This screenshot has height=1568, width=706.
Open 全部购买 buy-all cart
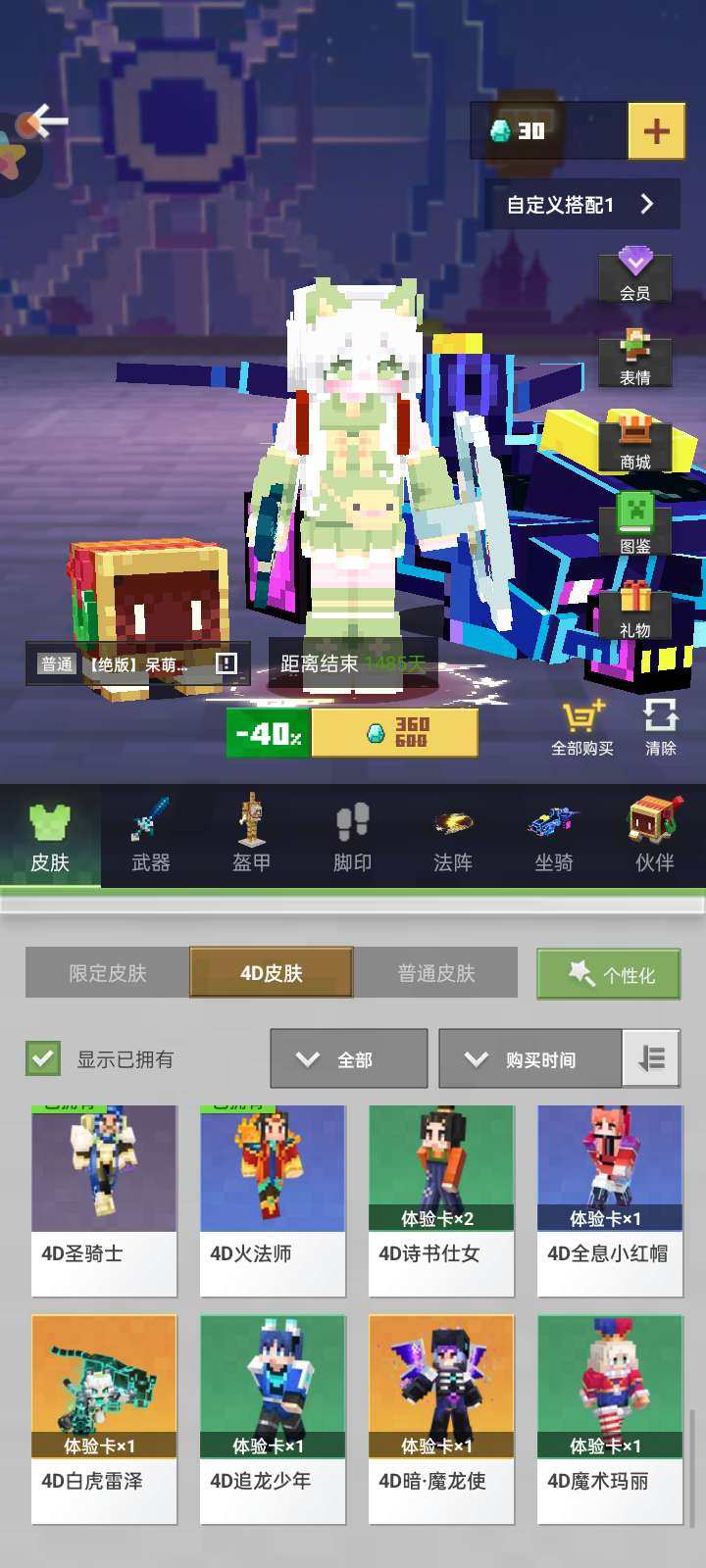tap(580, 730)
